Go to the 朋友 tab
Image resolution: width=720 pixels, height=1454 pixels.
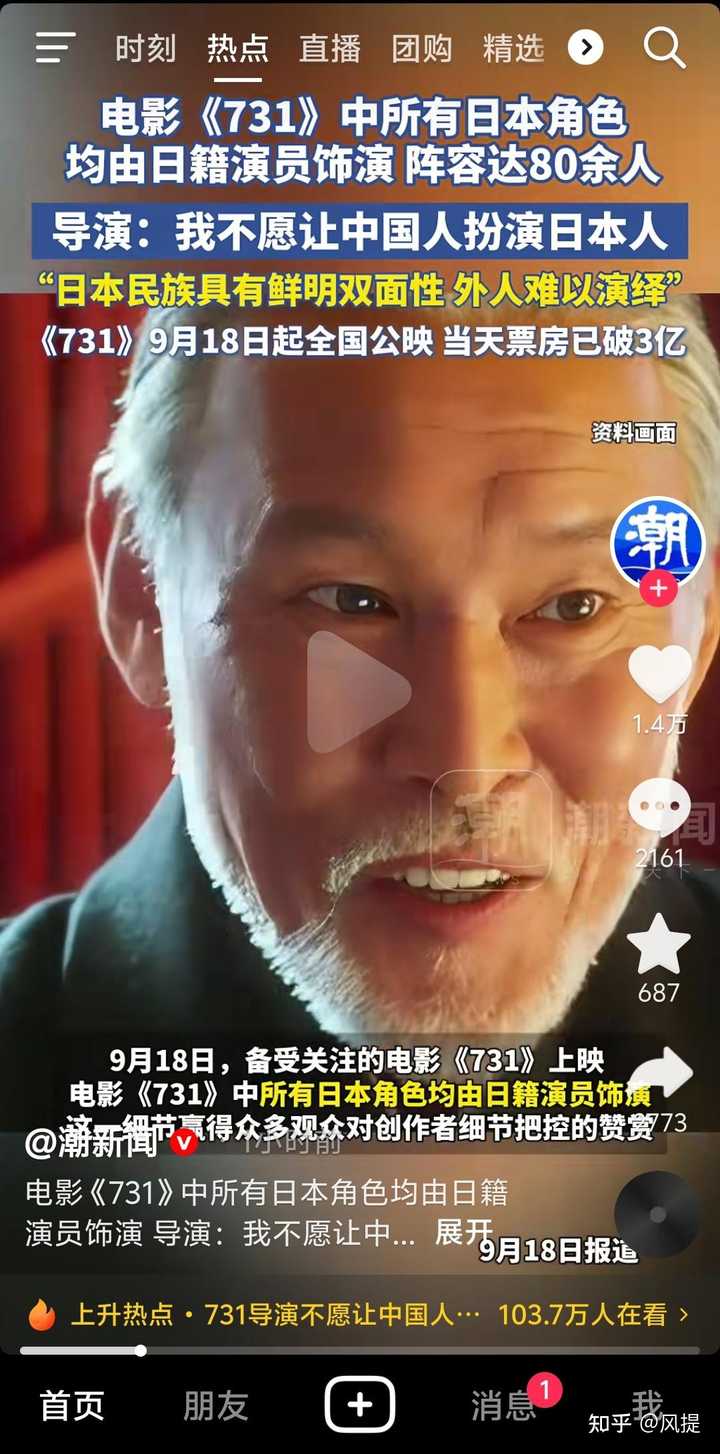coord(215,1405)
